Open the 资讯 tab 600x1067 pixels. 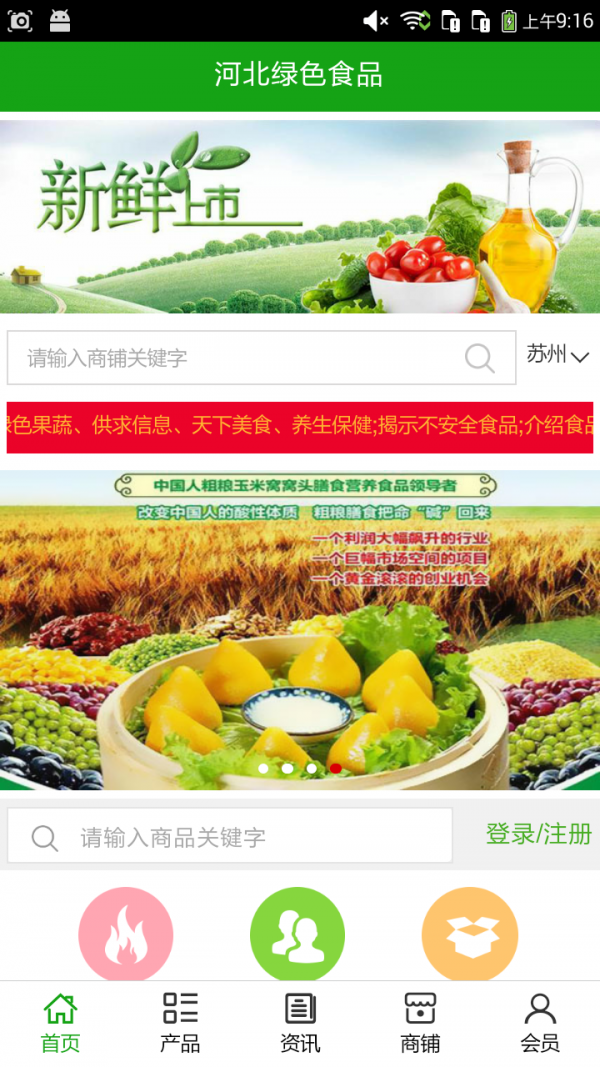(300, 1023)
